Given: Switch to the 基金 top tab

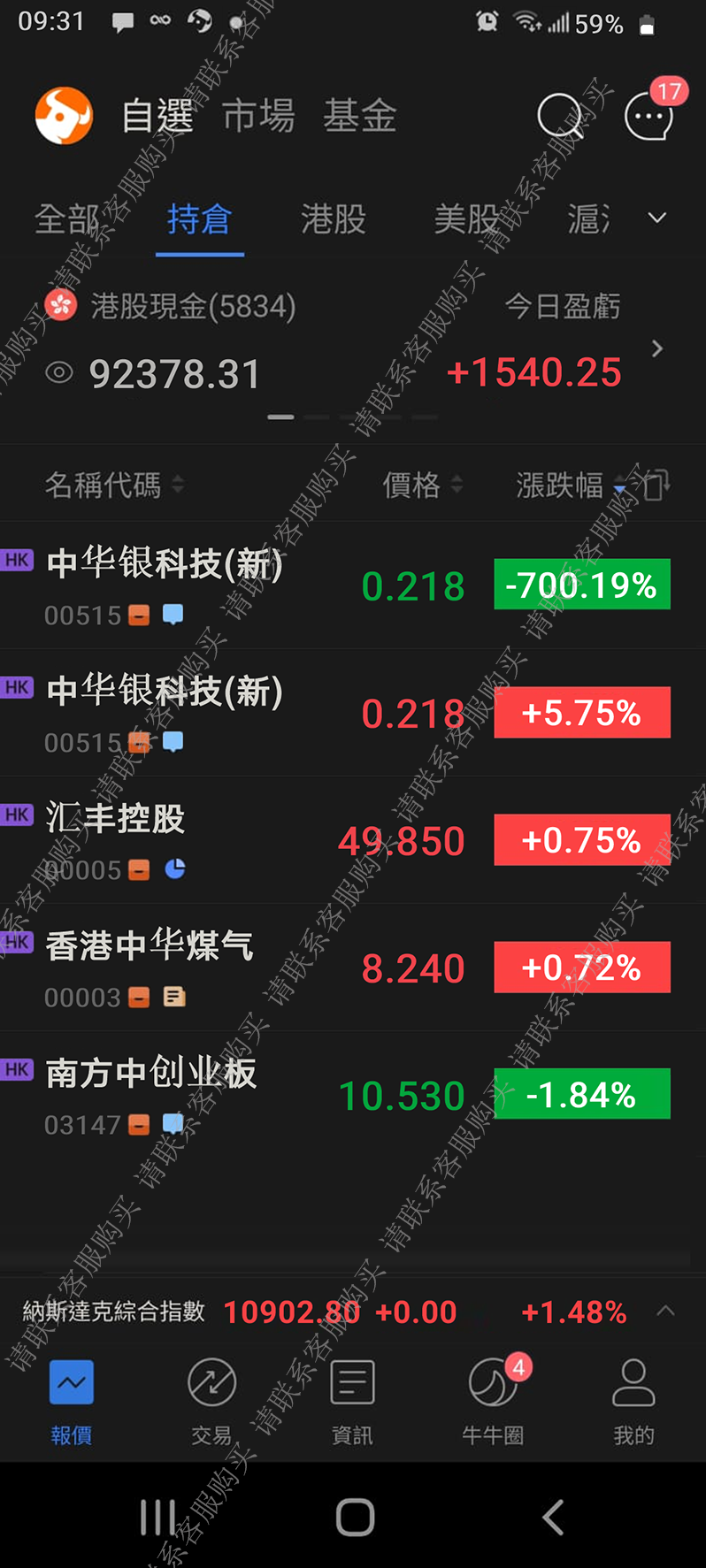Looking at the screenshot, I should point(359,116).
